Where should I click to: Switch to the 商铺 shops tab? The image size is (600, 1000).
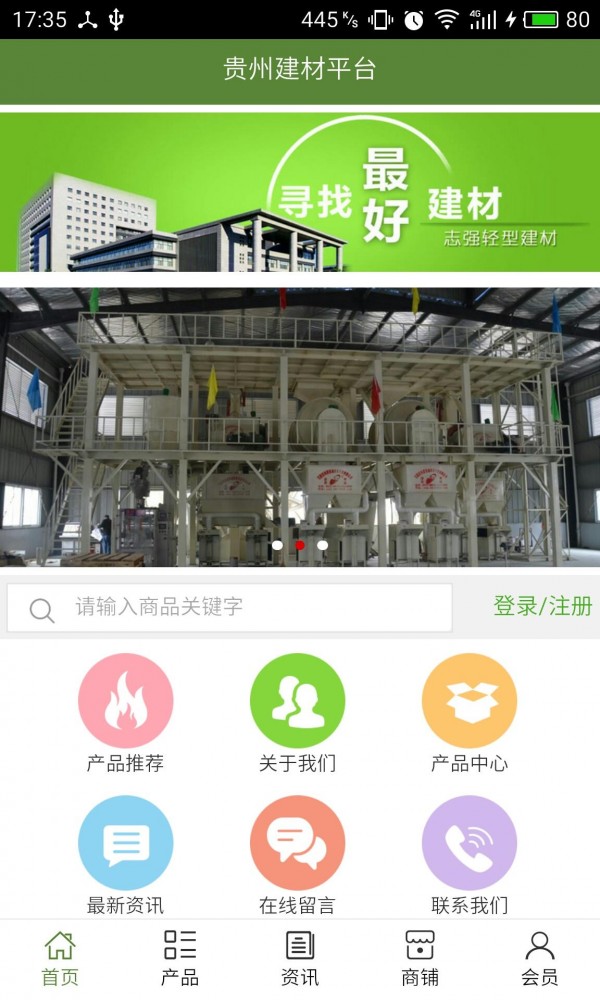pos(420,958)
